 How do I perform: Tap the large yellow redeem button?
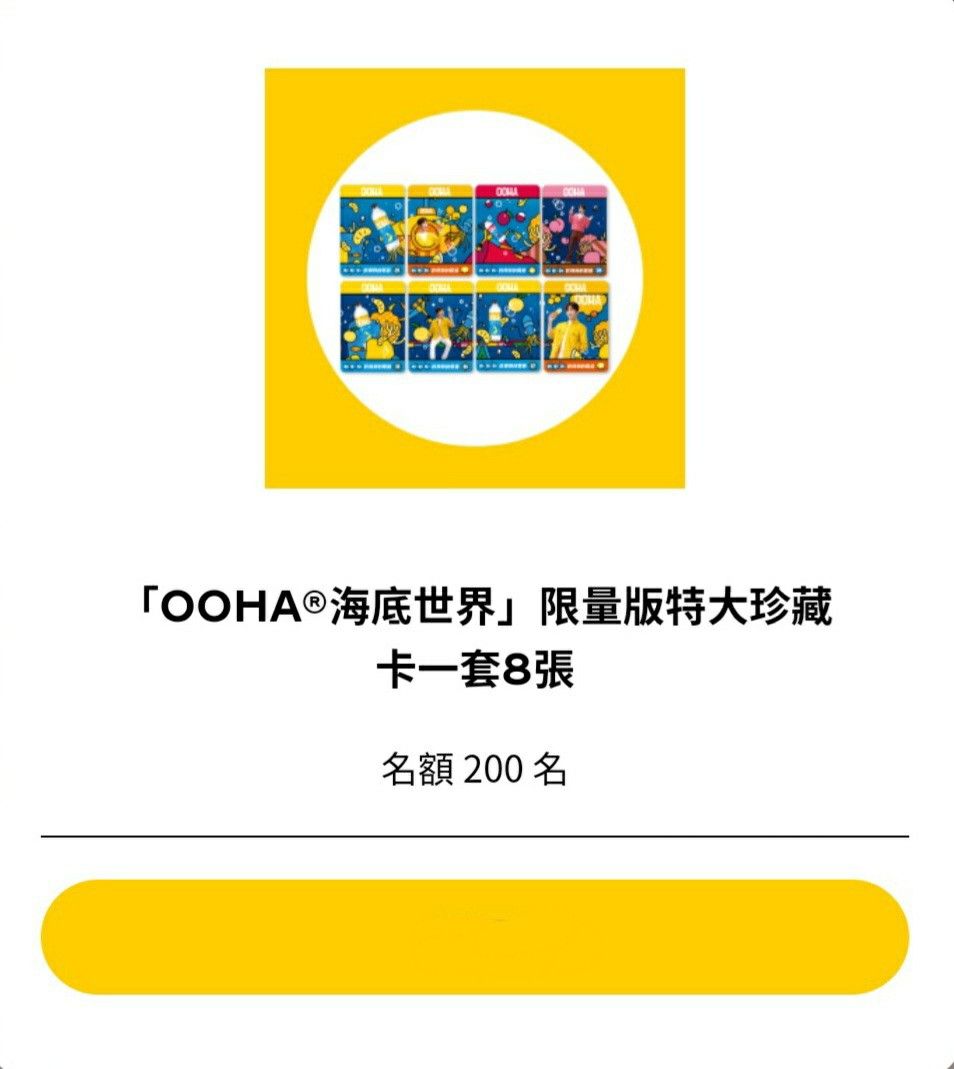(477, 938)
